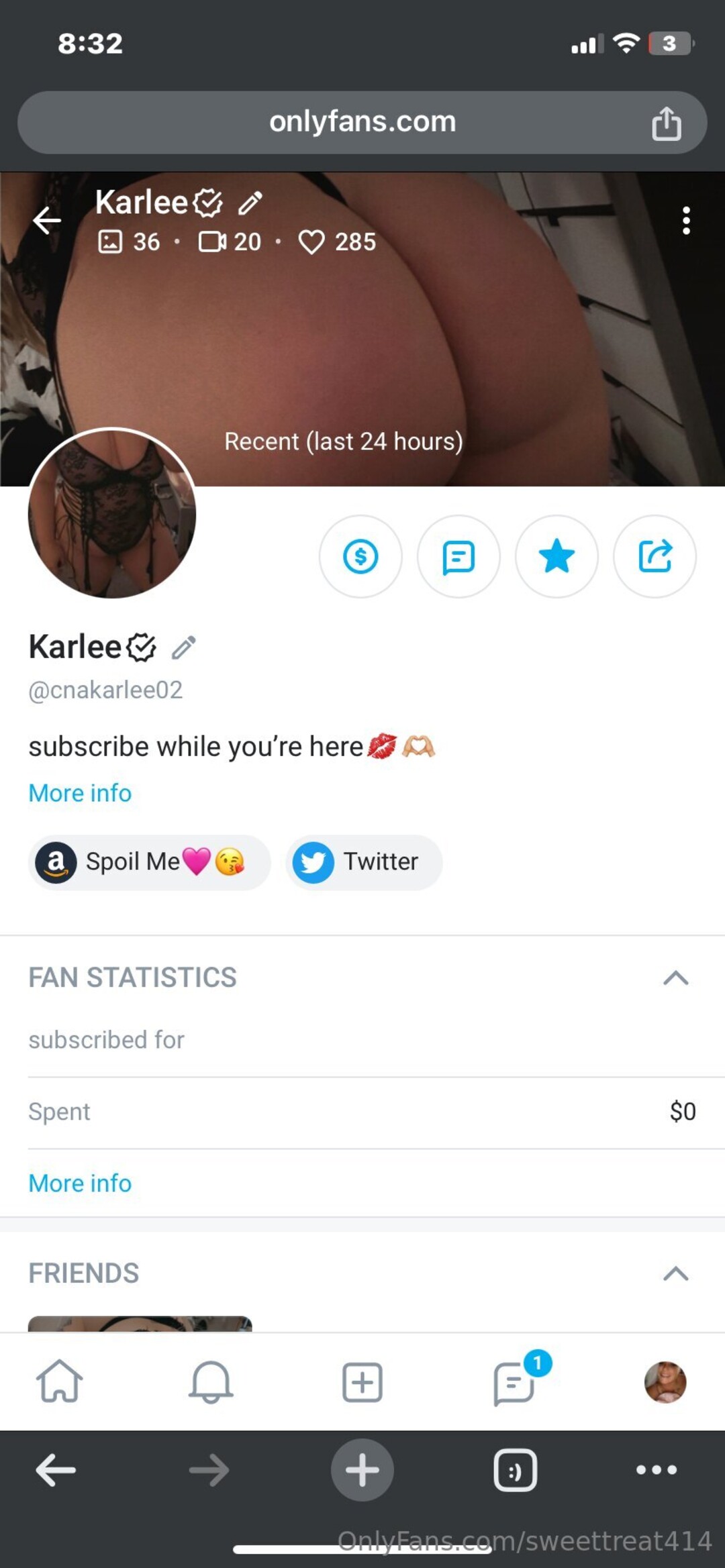Share Karlee's profile
This screenshot has width=725, height=1568.
pyautogui.click(x=655, y=556)
